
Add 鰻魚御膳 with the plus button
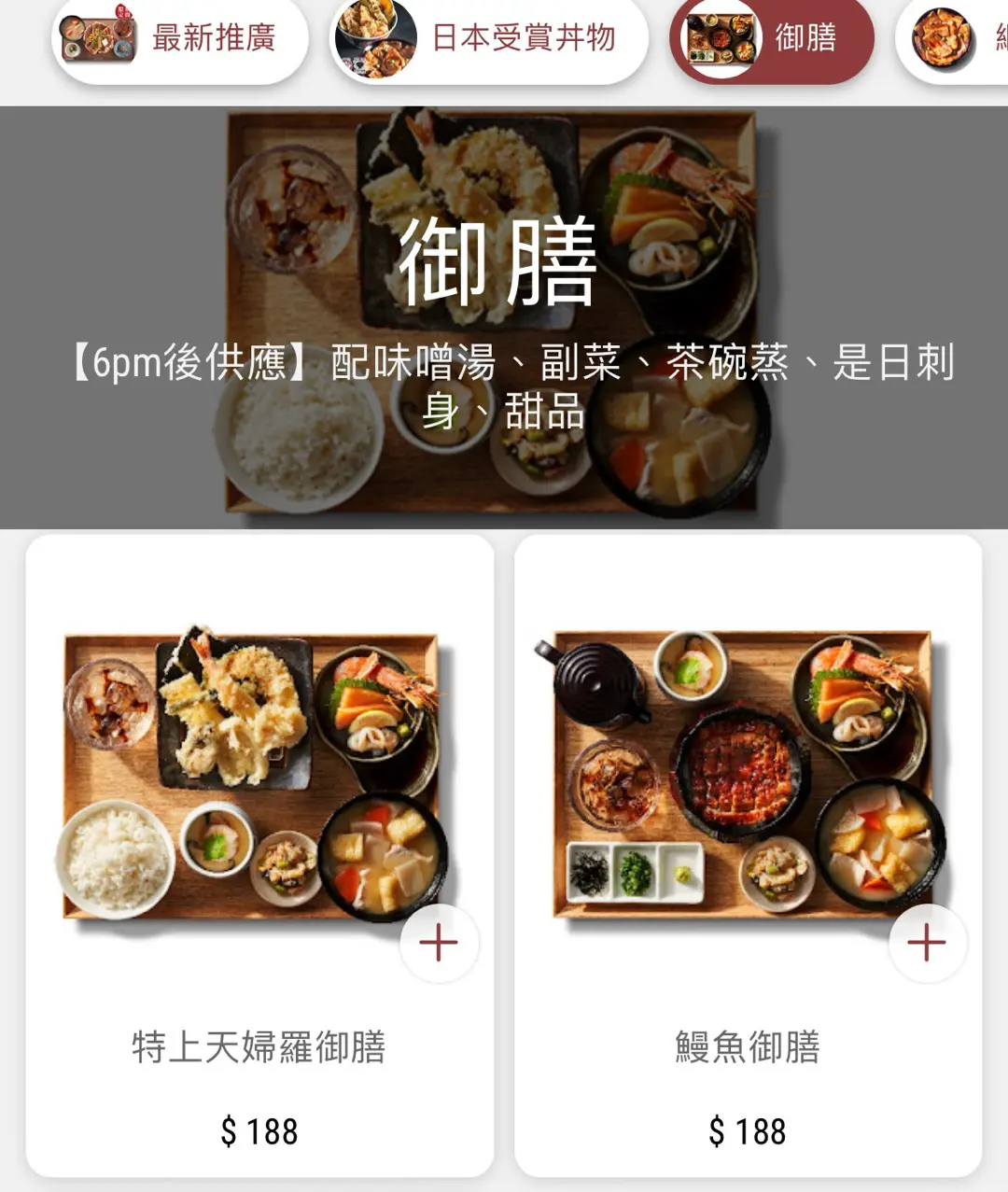coord(927,943)
